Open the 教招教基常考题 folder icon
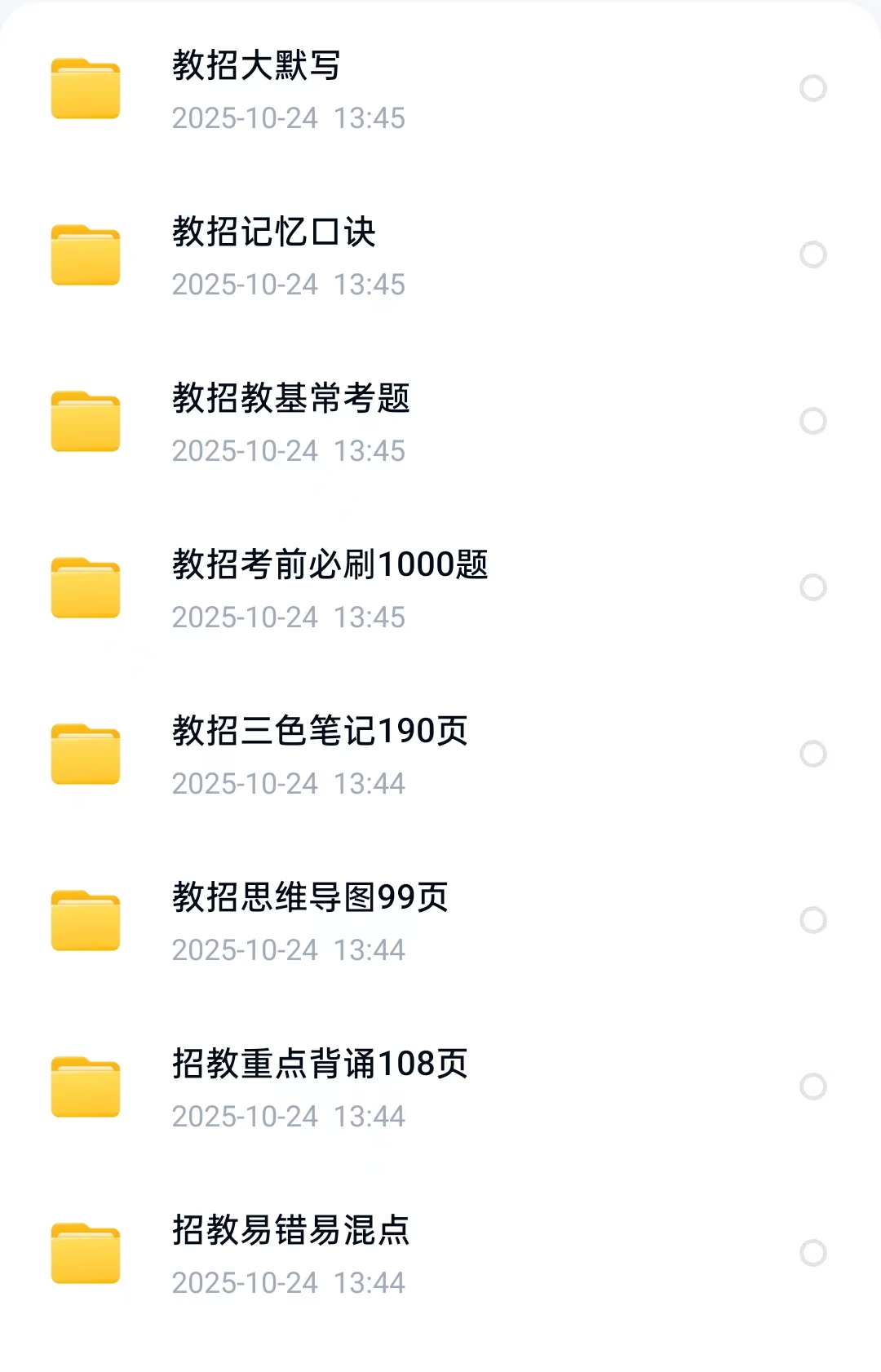This screenshot has height=1372, width=881. point(84,420)
